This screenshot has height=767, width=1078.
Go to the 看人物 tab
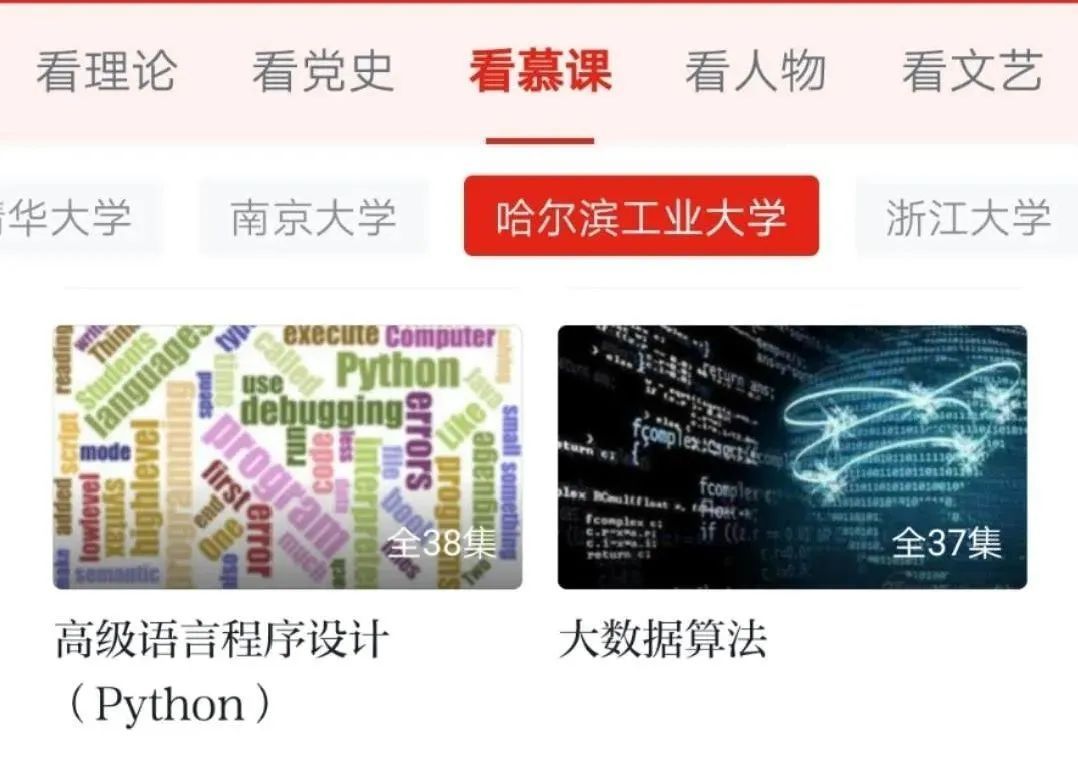tap(755, 72)
